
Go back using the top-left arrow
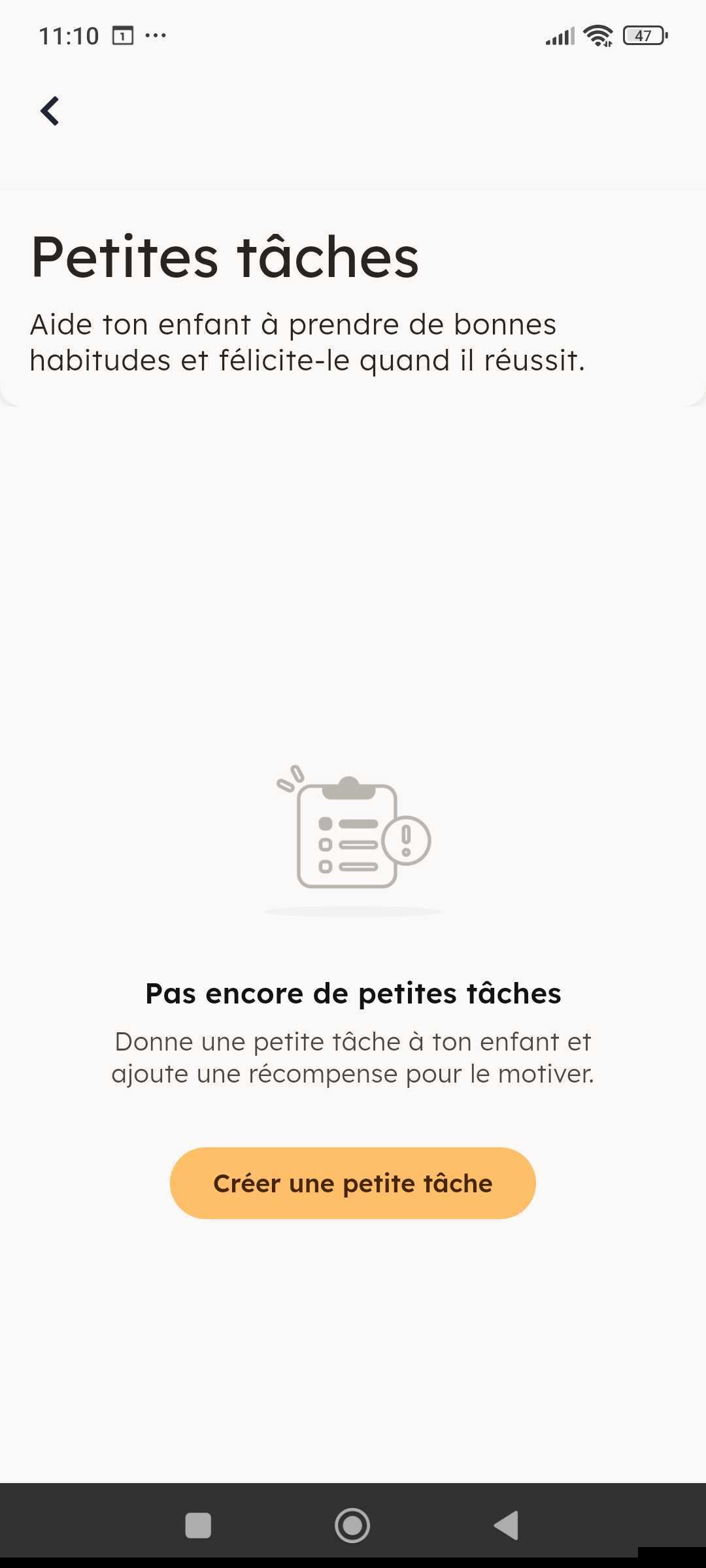point(50,110)
